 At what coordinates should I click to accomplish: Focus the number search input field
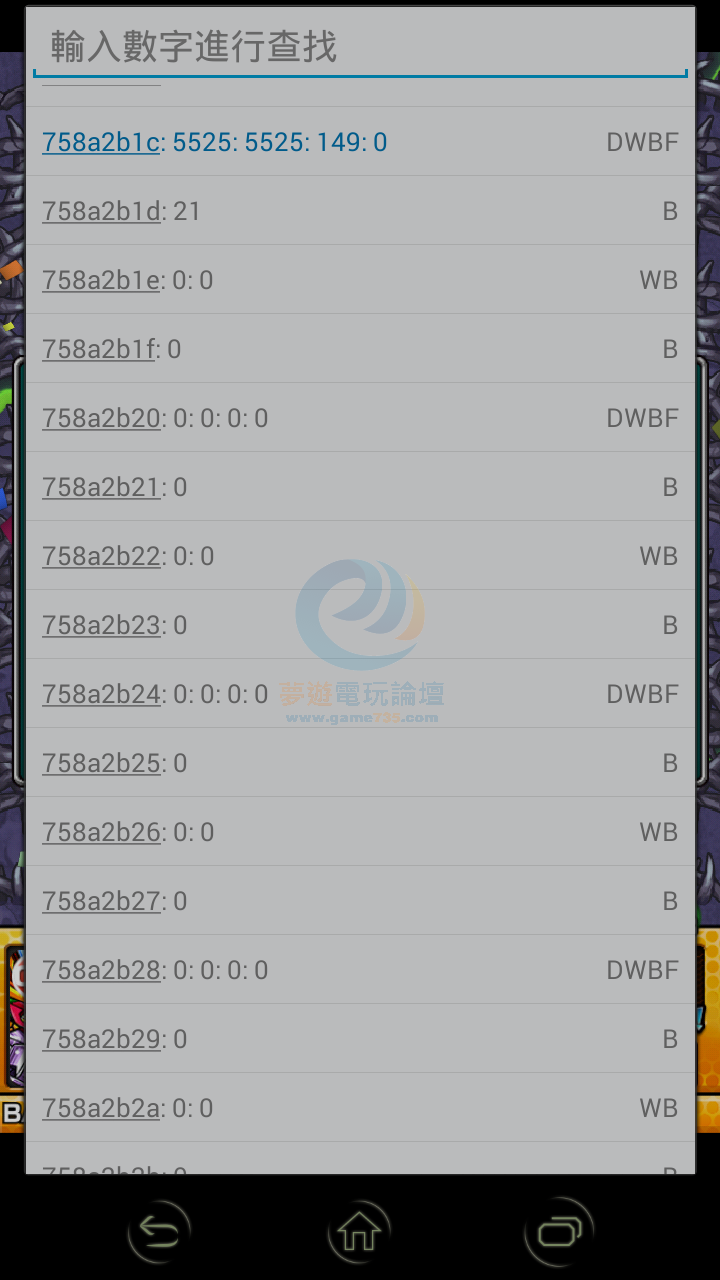360,47
